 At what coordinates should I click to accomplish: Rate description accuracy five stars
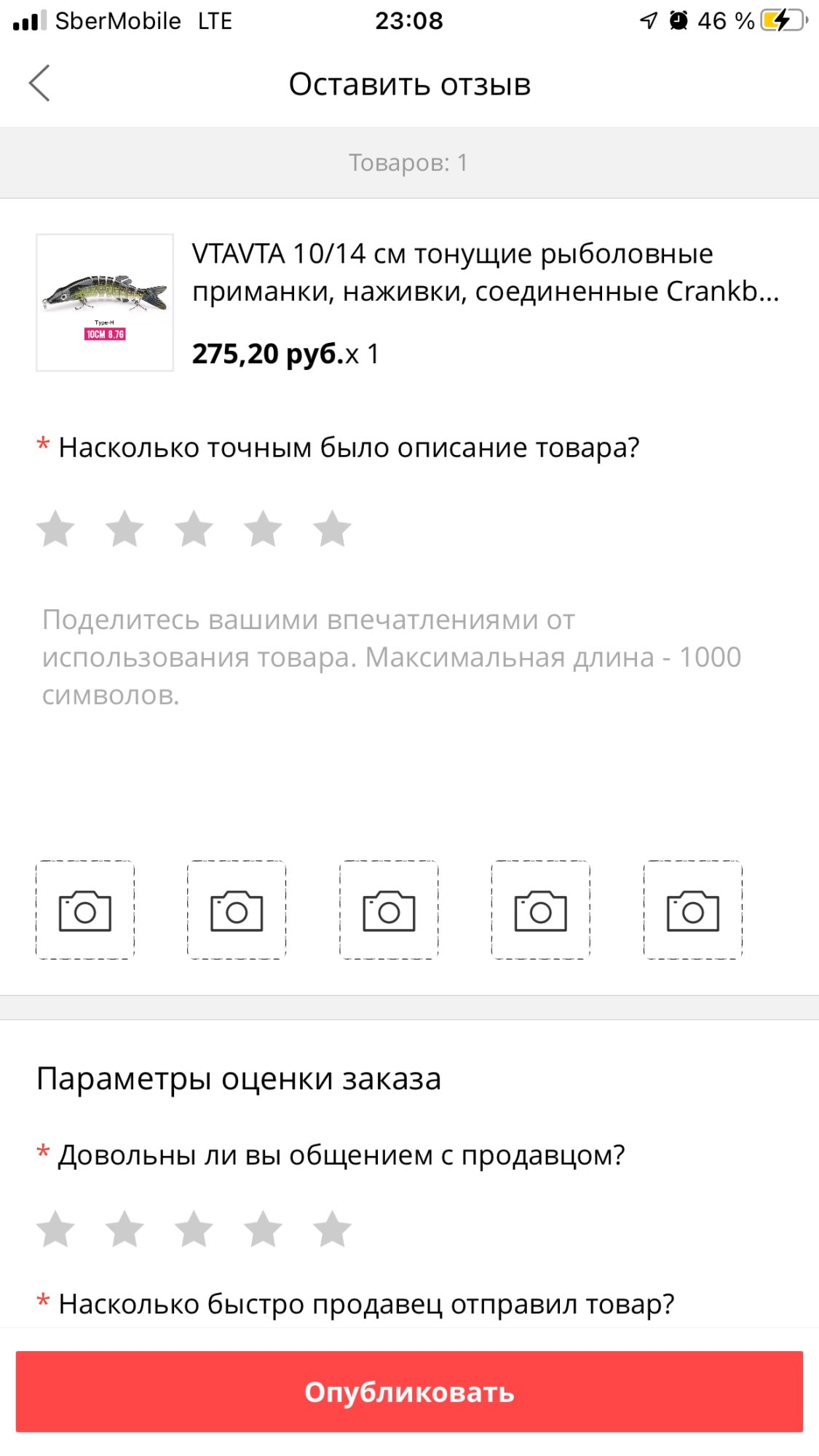click(x=332, y=529)
